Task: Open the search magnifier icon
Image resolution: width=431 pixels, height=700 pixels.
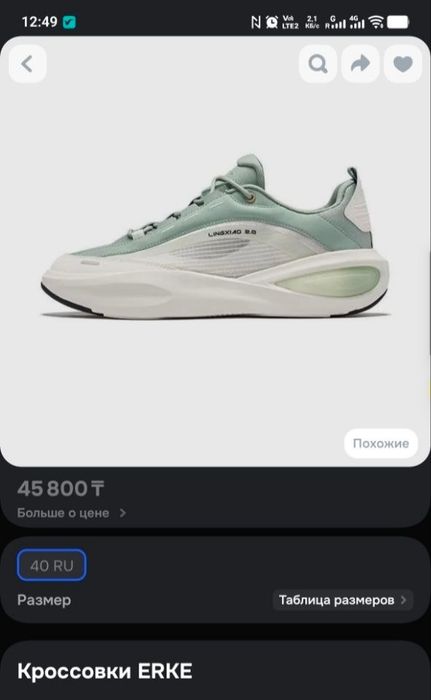Action: pyautogui.click(x=318, y=64)
